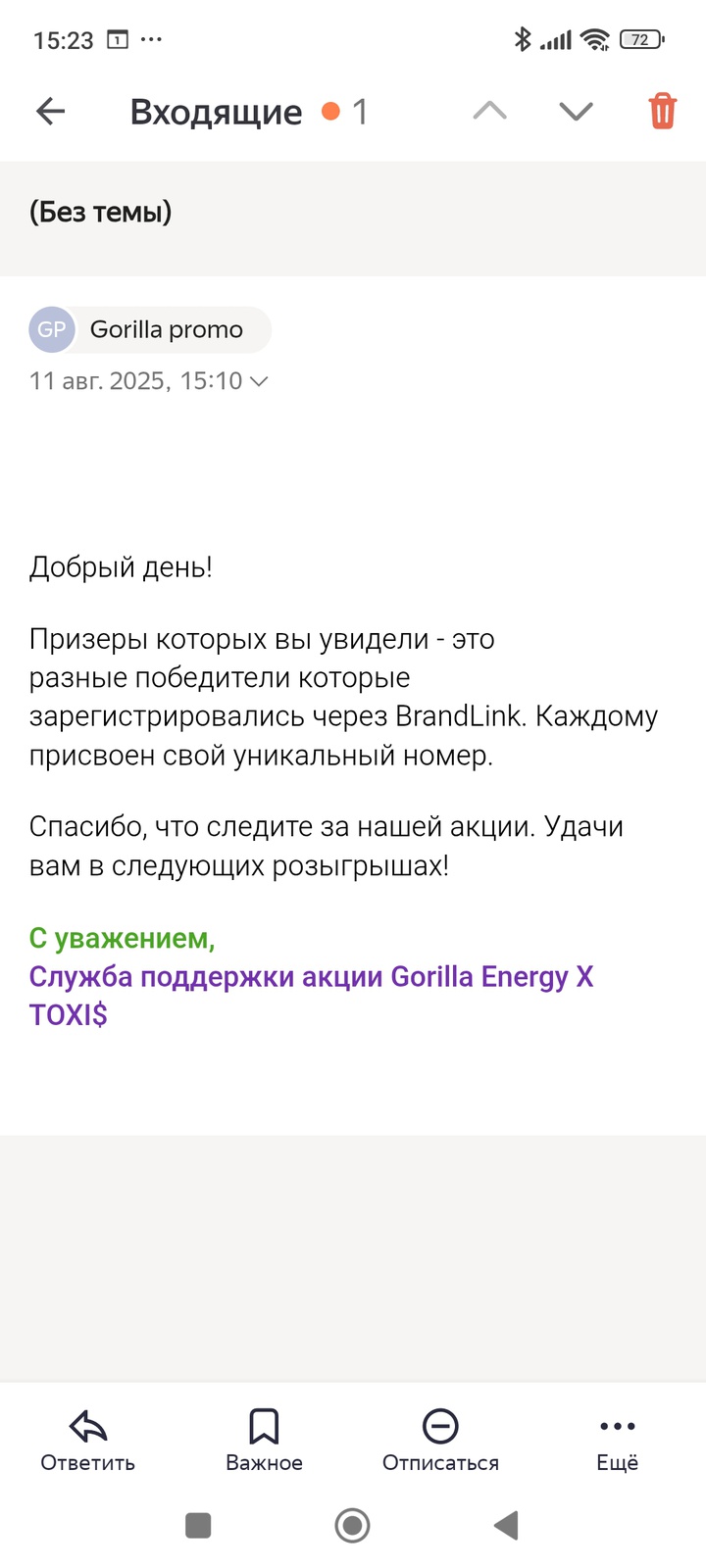
Task: Open the Ещё more options menu
Action: (617, 1441)
